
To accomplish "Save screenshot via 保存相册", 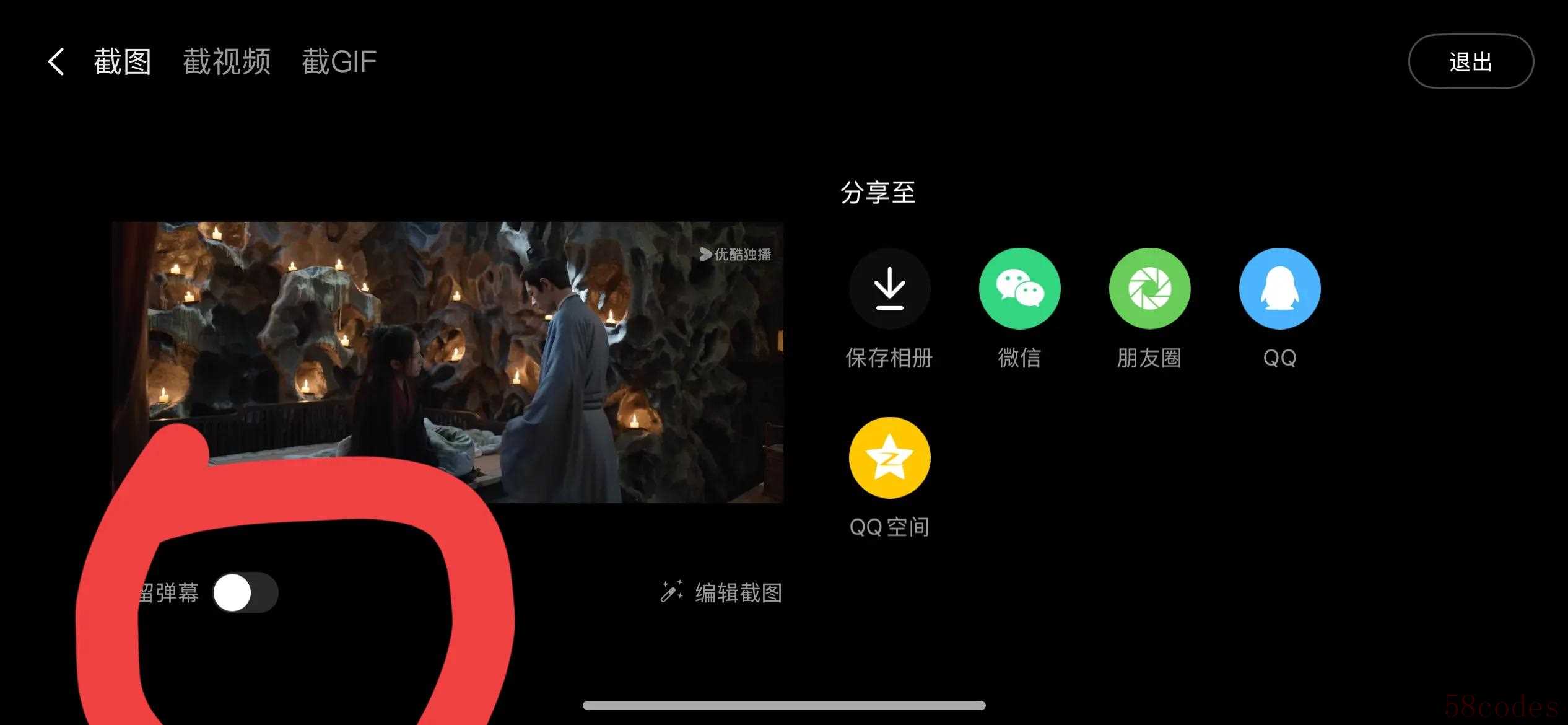I will (889, 289).
